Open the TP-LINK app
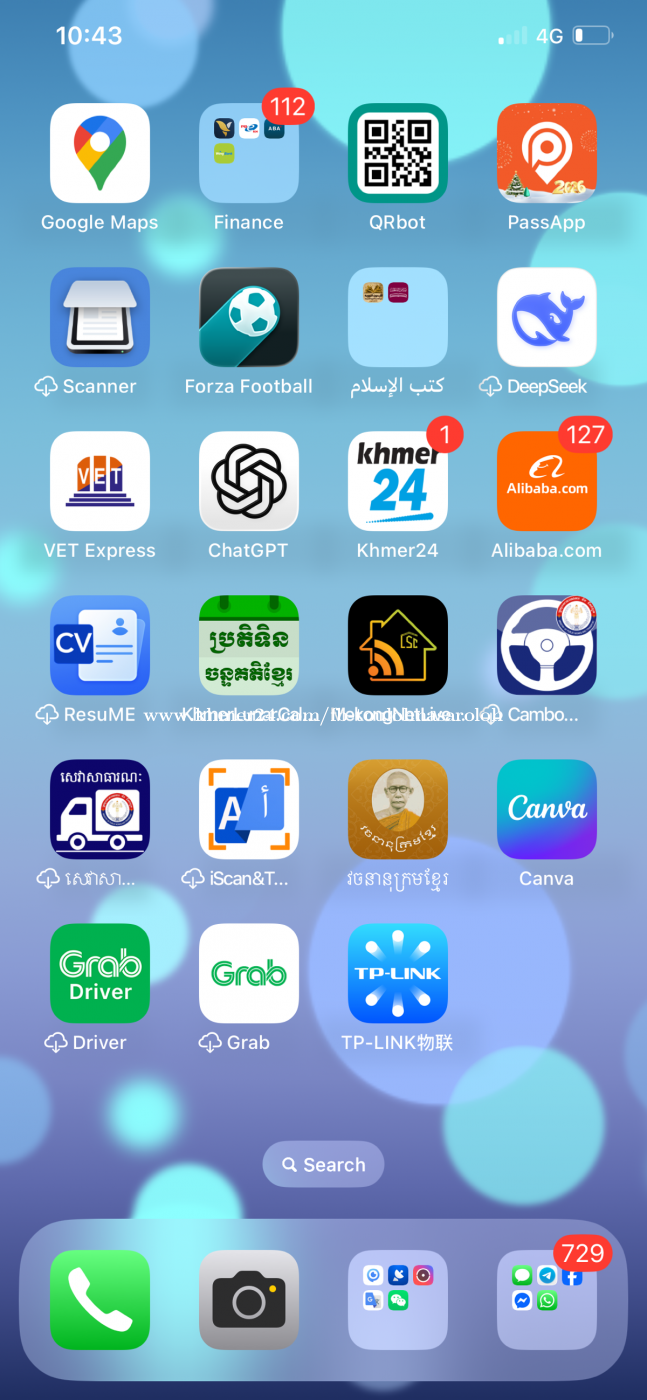 (x=398, y=973)
